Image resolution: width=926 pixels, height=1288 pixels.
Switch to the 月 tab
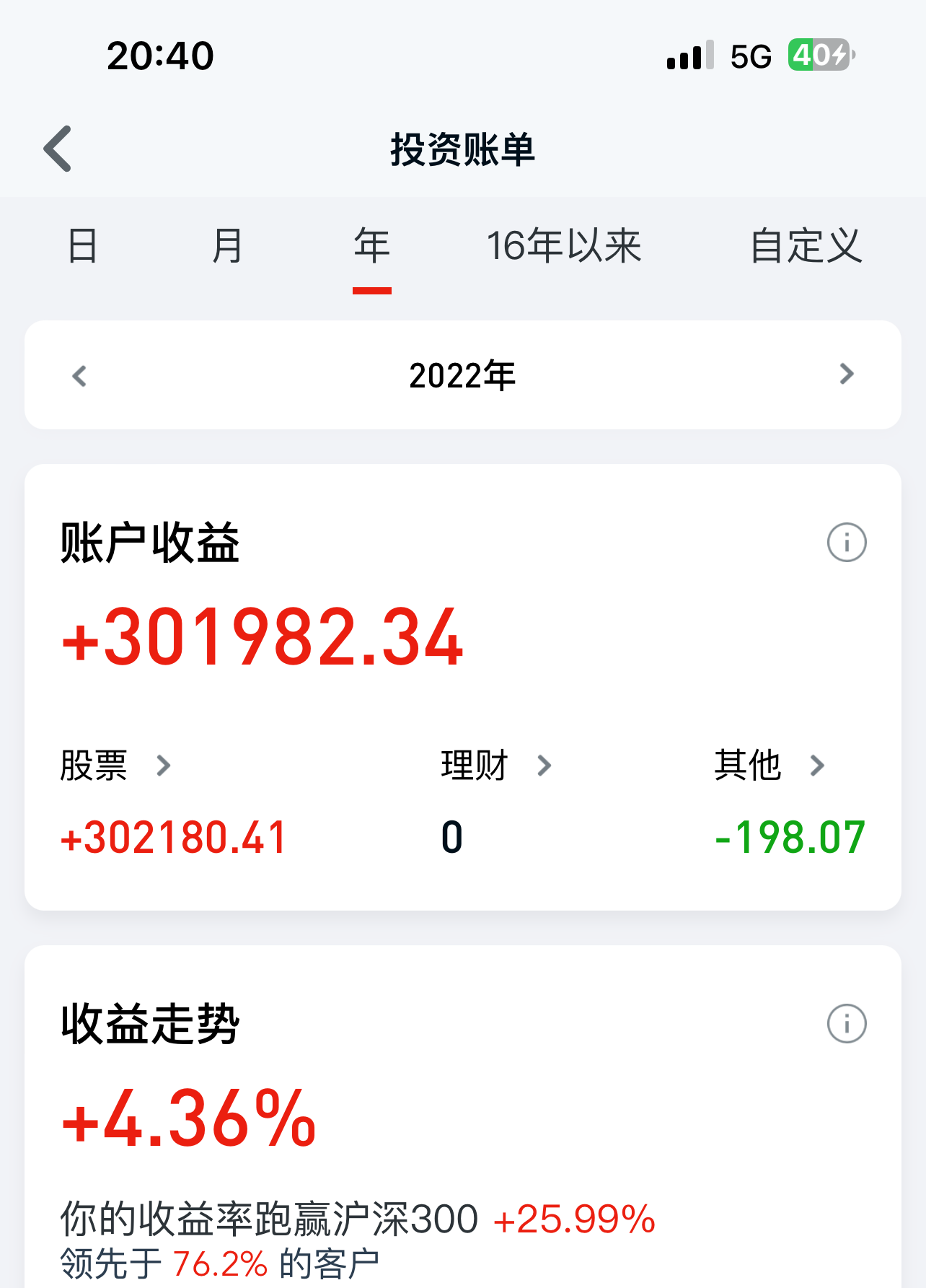[x=227, y=246]
